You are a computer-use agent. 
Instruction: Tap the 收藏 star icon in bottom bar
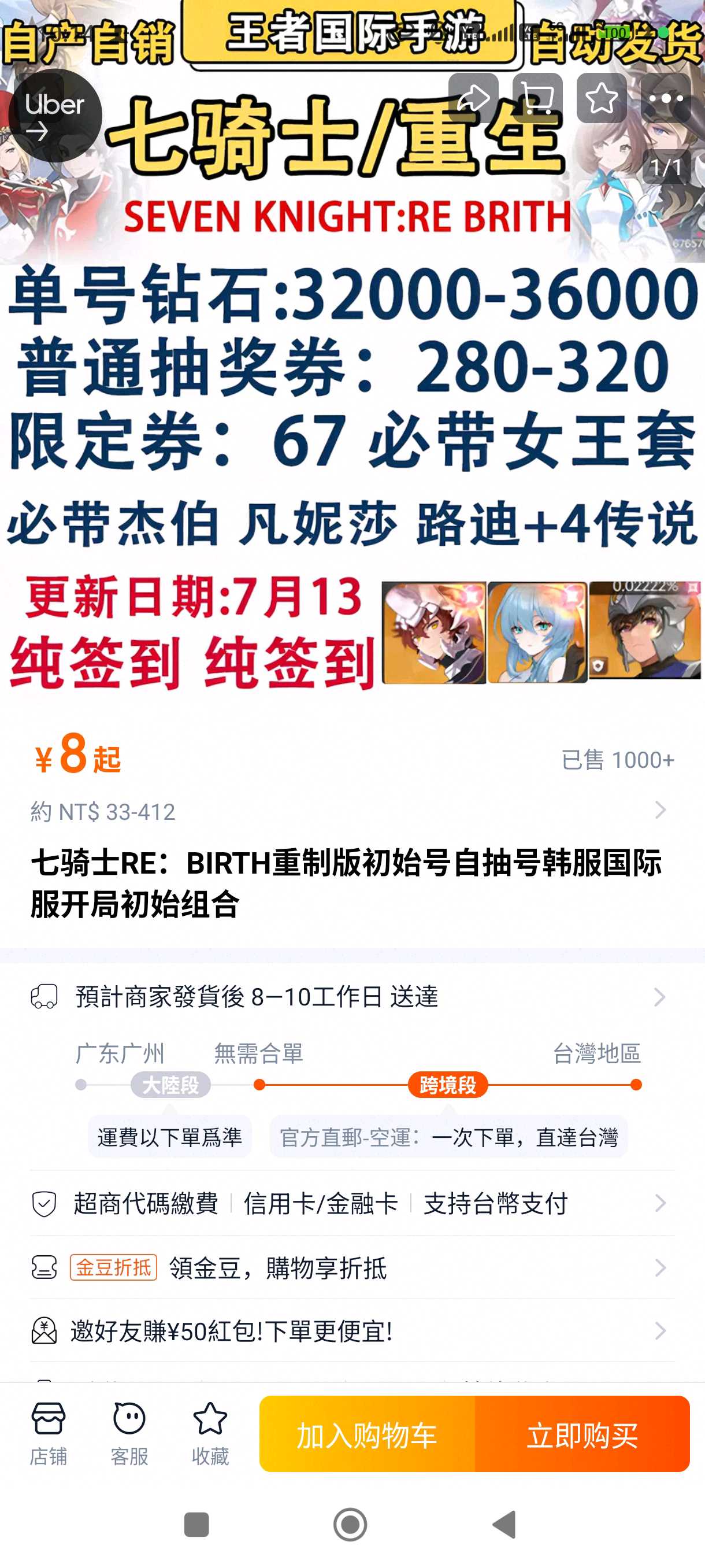coord(211,1433)
